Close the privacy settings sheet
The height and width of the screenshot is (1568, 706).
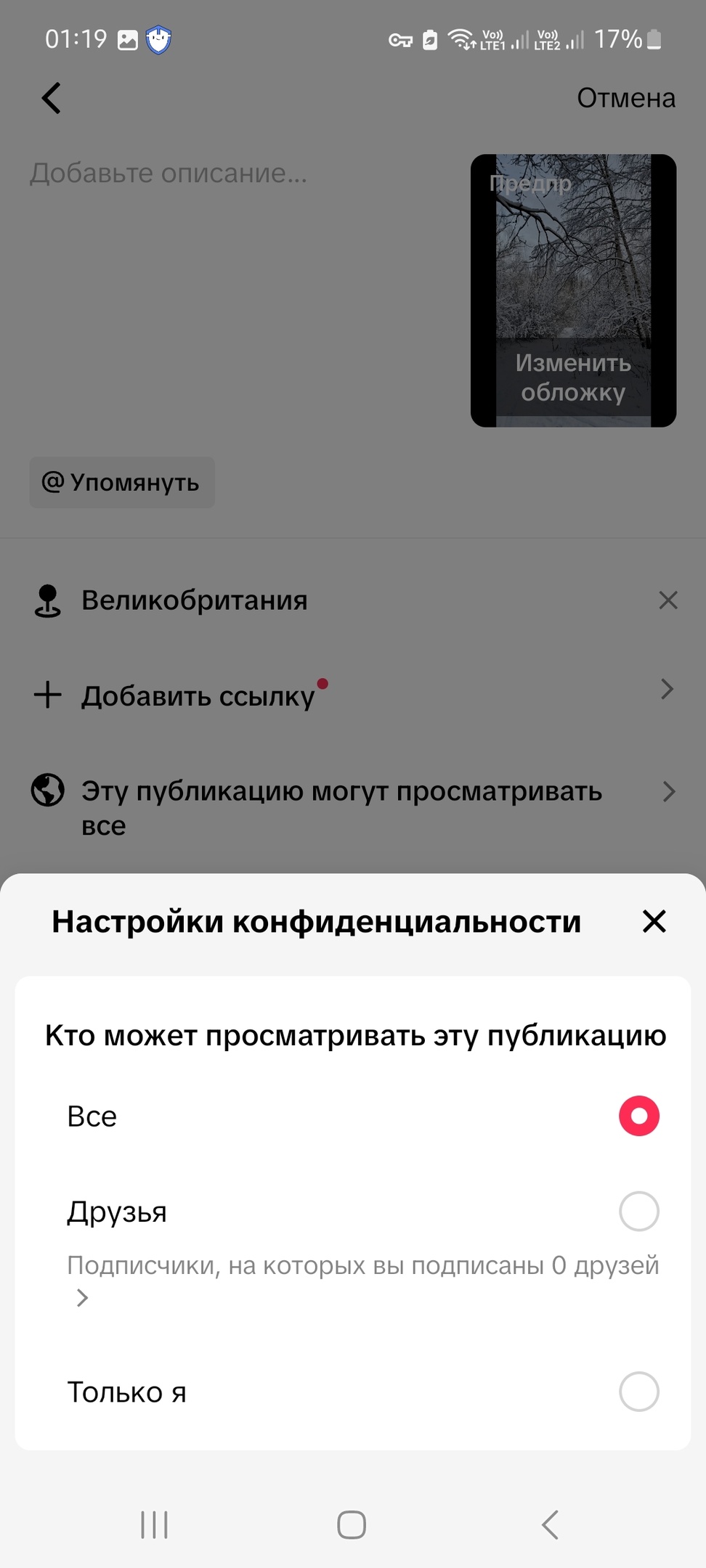(x=654, y=921)
